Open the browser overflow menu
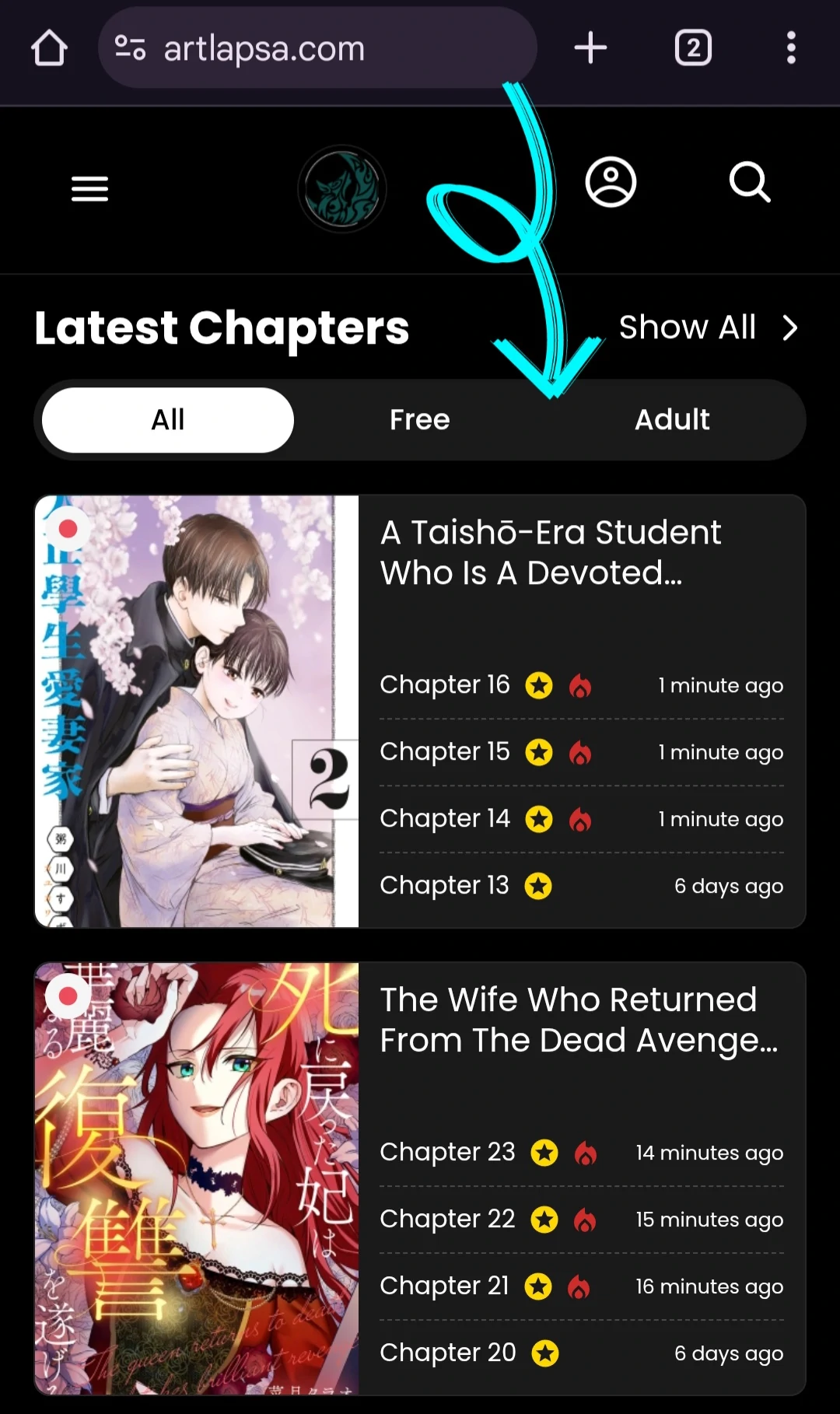840x1414 pixels. tap(791, 48)
